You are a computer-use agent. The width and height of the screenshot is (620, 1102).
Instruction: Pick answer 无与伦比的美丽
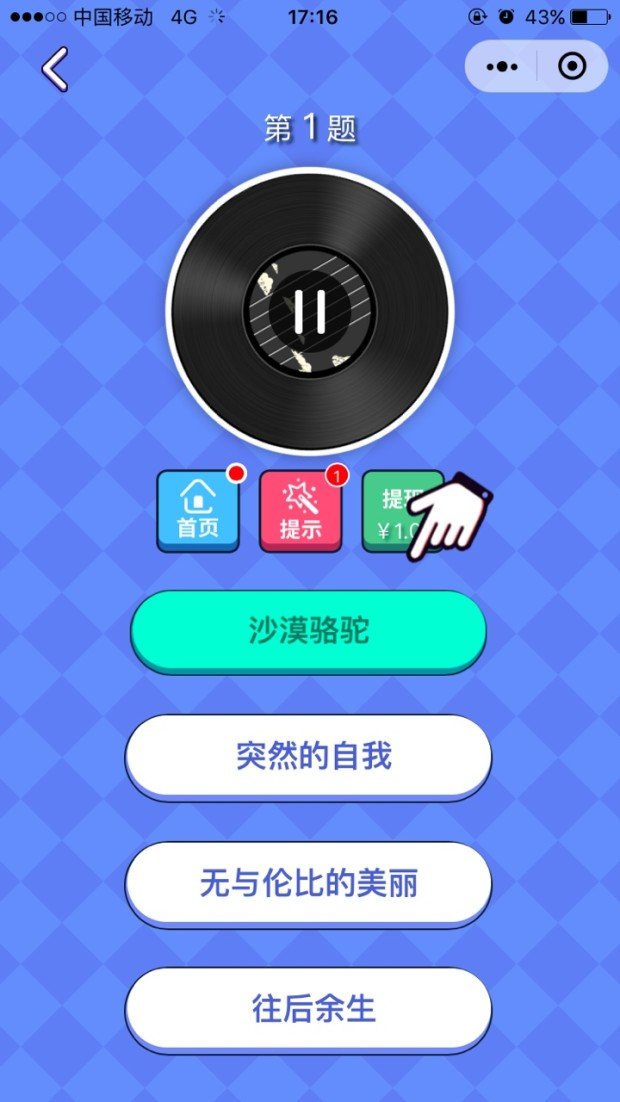(308, 883)
